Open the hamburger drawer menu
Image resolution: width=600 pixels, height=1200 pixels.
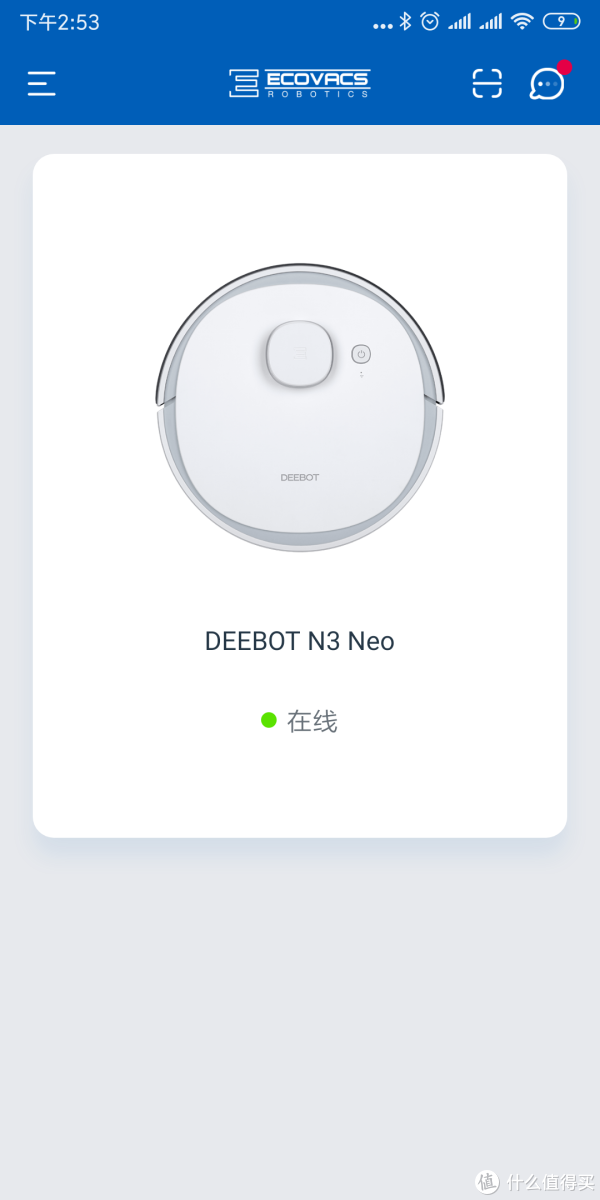[x=42, y=83]
